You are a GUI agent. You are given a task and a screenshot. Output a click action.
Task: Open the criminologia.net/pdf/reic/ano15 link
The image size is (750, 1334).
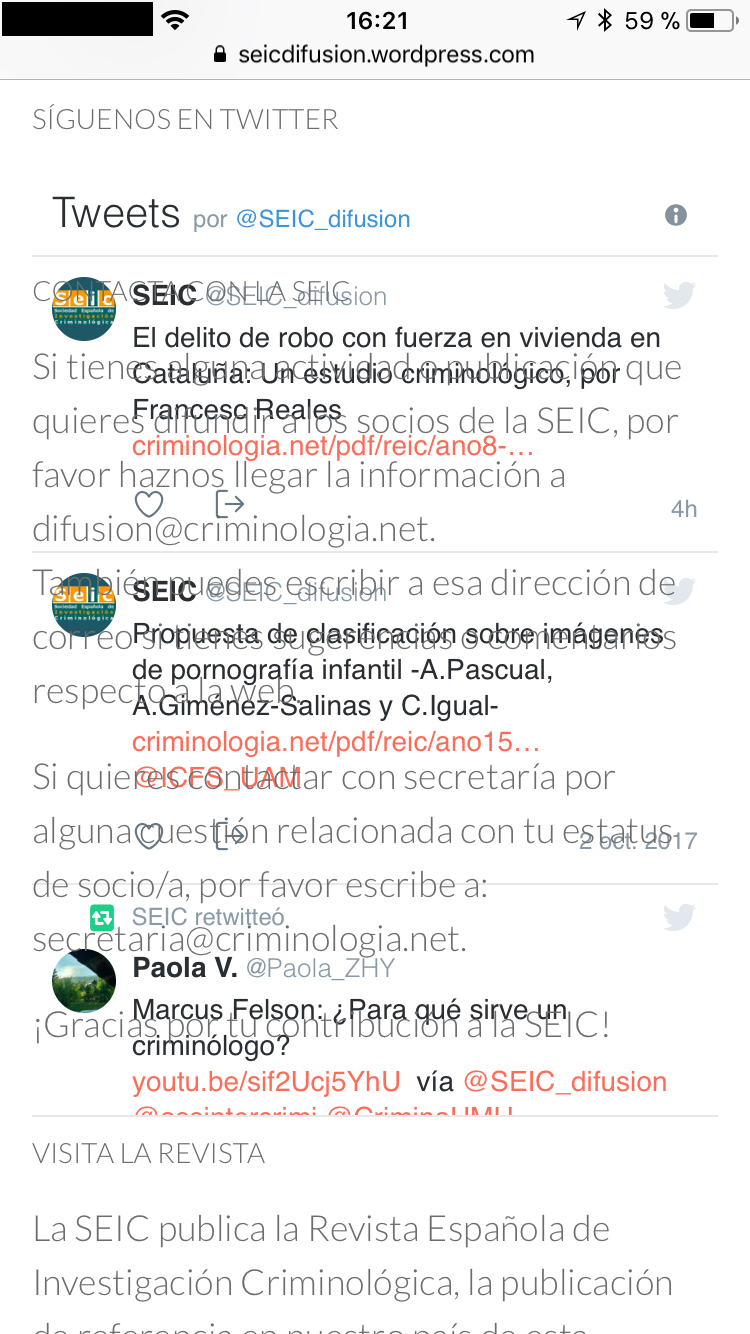pos(336,742)
